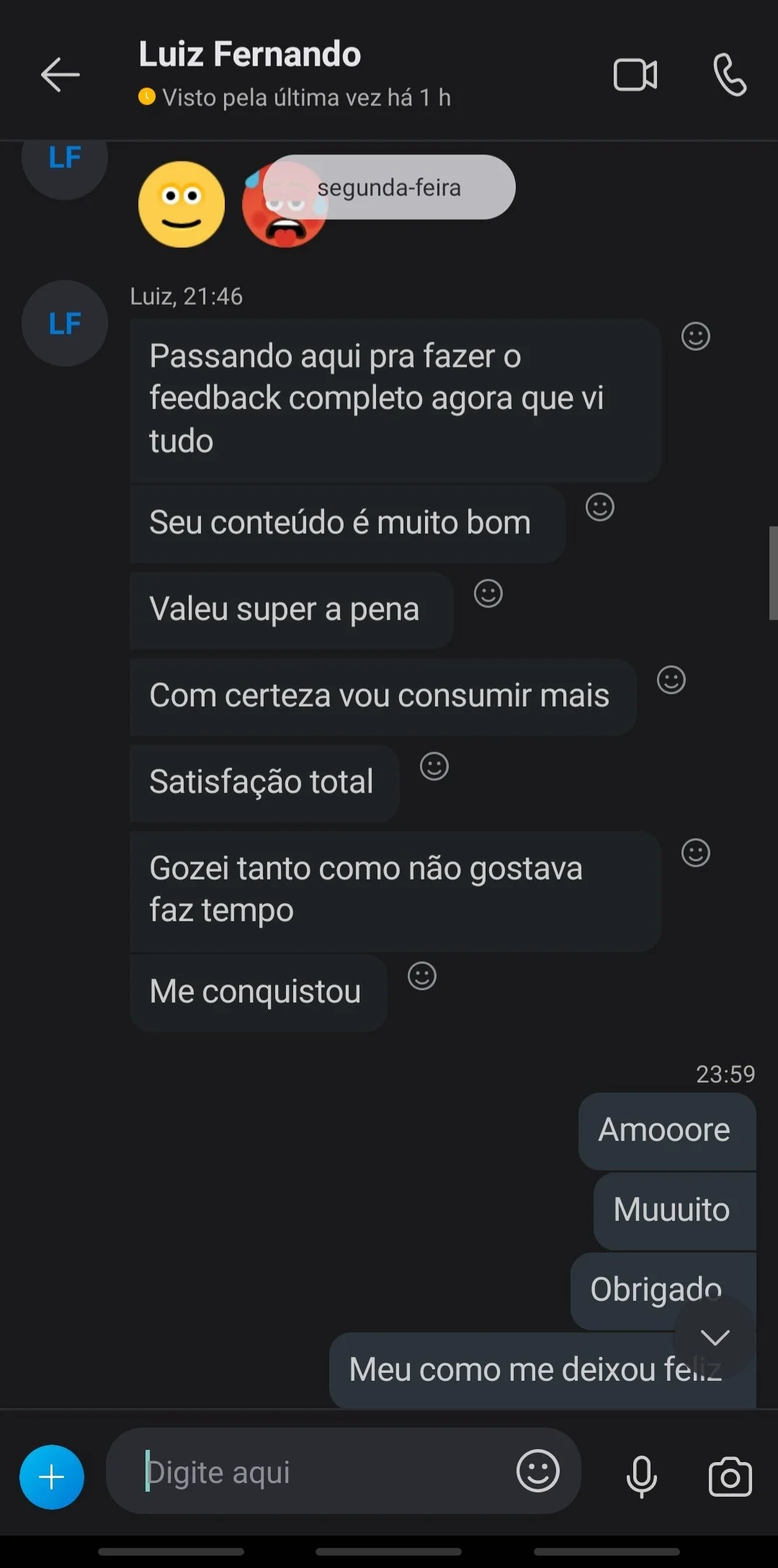The image size is (778, 1568).
Task: React to the 'Valeu super a pena' message
Action: point(488,593)
